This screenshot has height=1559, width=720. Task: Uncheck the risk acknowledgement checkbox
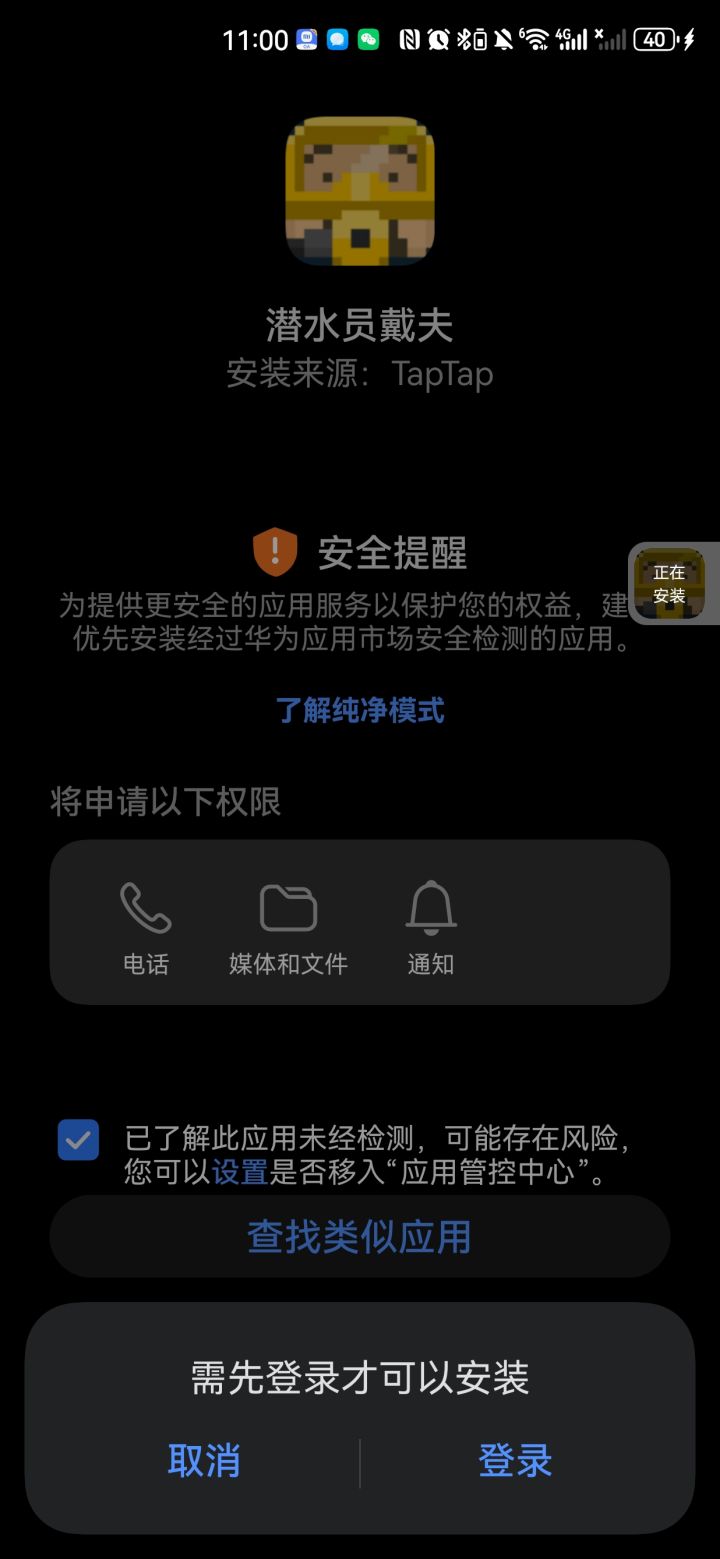(x=78, y=1139)
